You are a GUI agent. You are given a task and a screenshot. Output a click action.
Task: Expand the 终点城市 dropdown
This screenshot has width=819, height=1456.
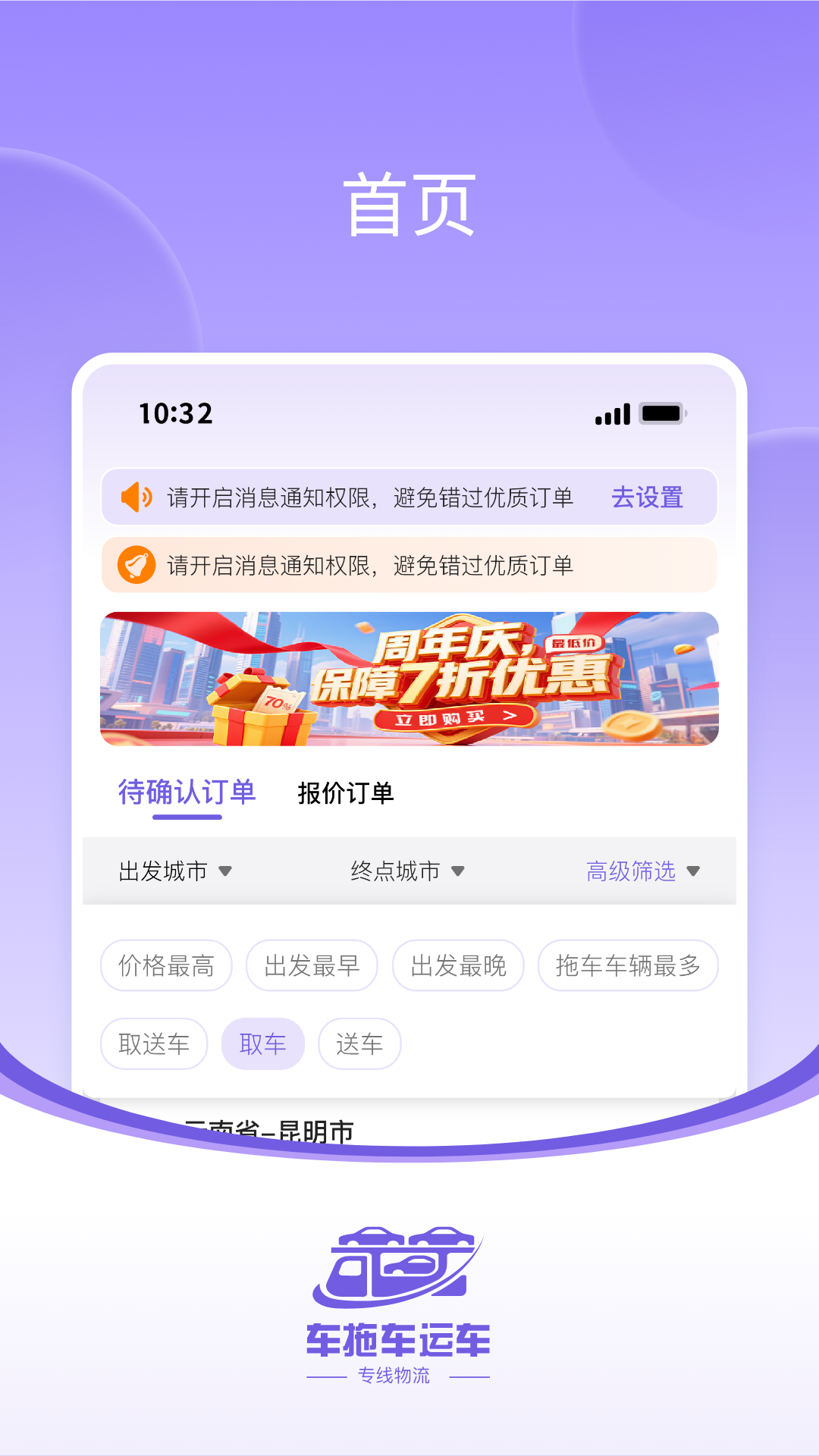pos(406,871)
